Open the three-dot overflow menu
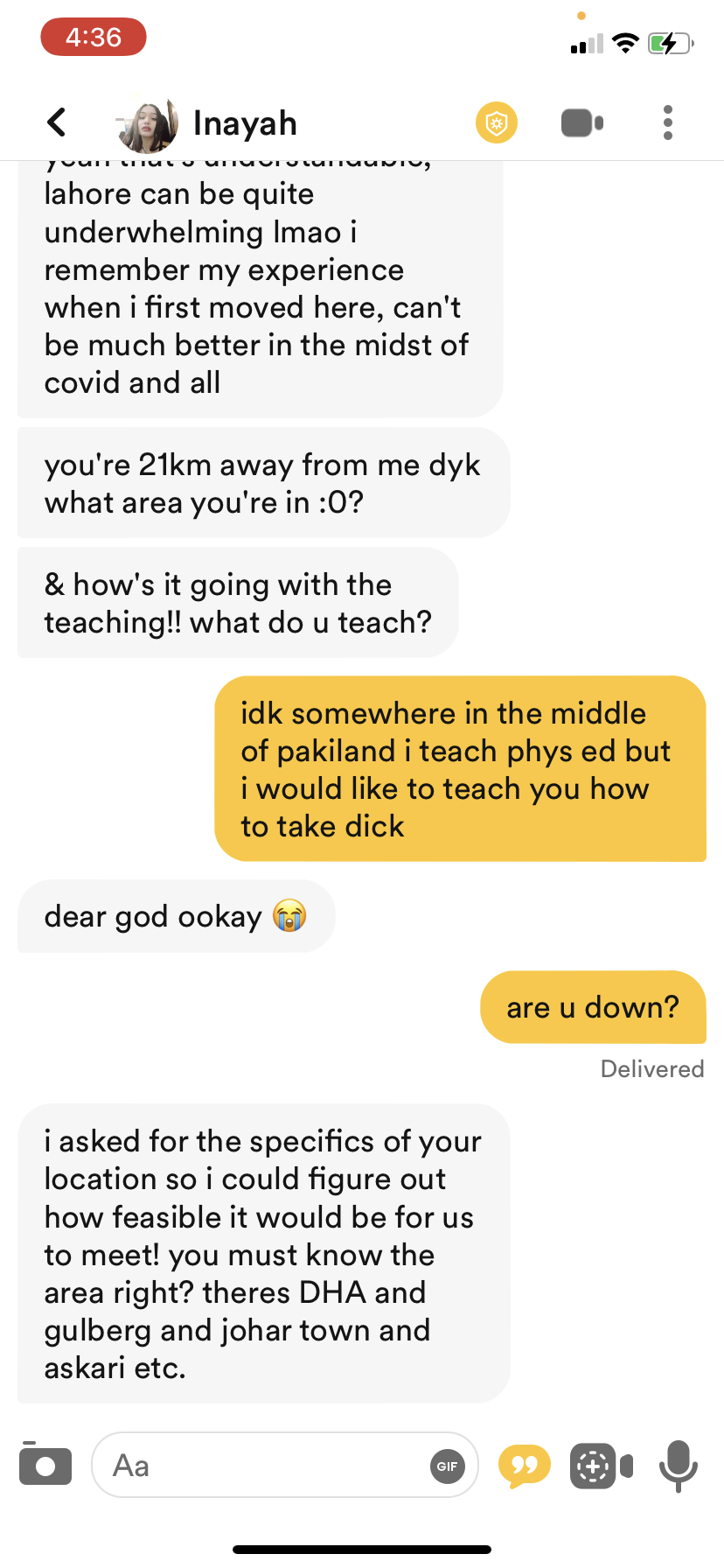The image size is (724, 1568). coord(668,122)
